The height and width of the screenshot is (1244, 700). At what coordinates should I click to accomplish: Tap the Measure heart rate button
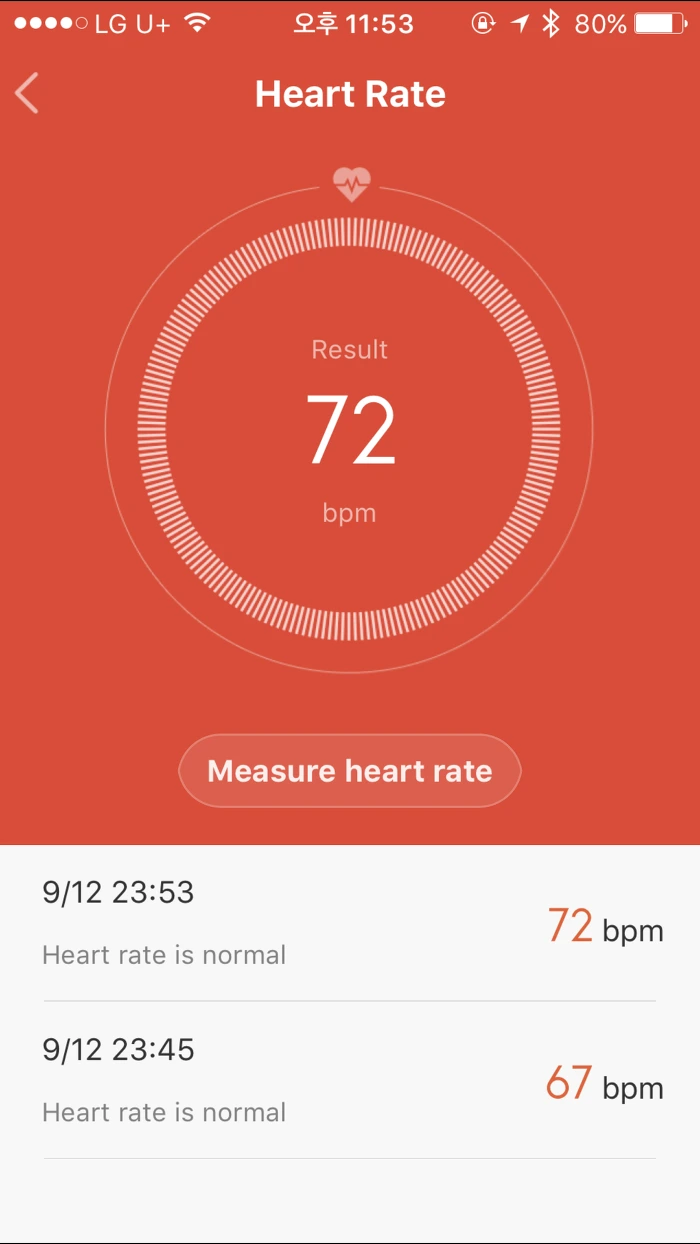[350, 771]
